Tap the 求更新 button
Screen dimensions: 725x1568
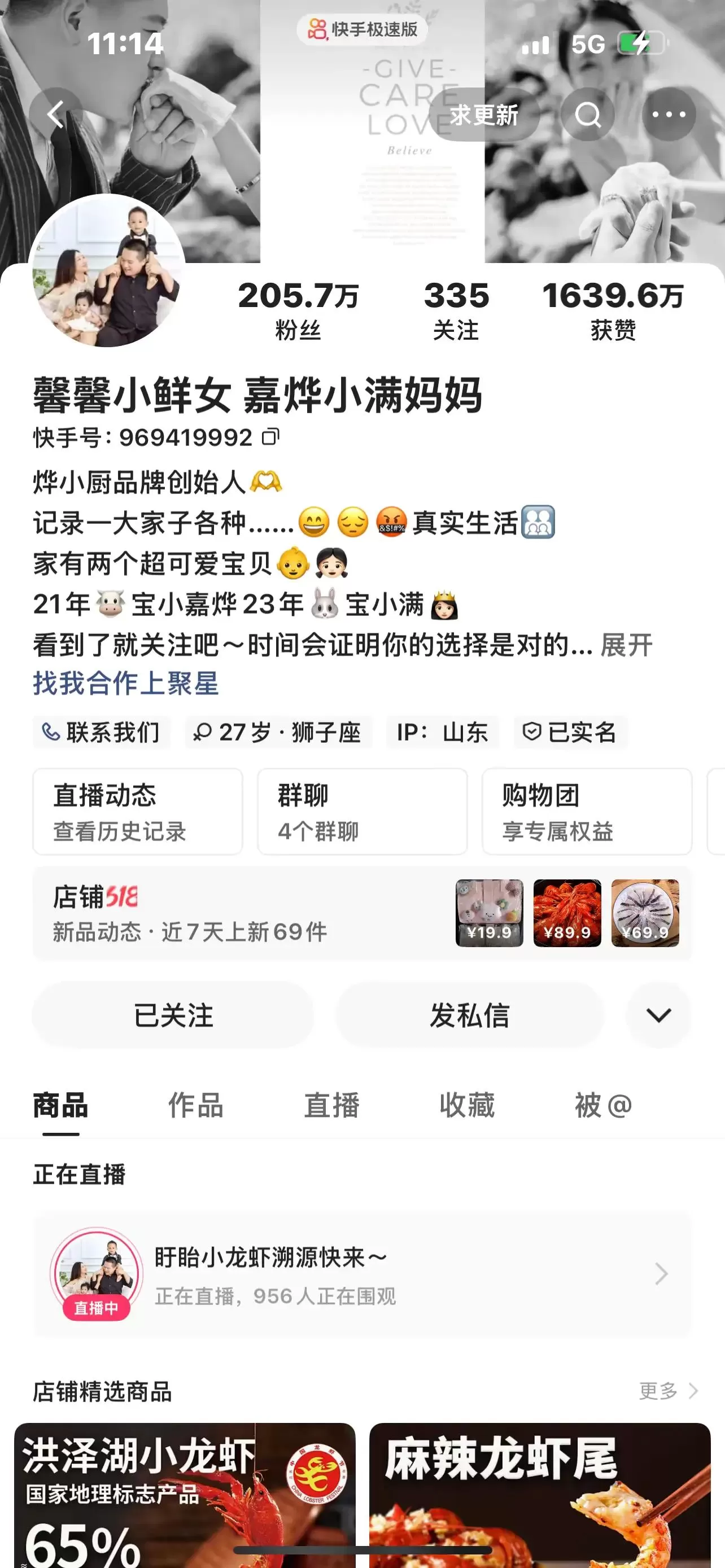(484, 115)
